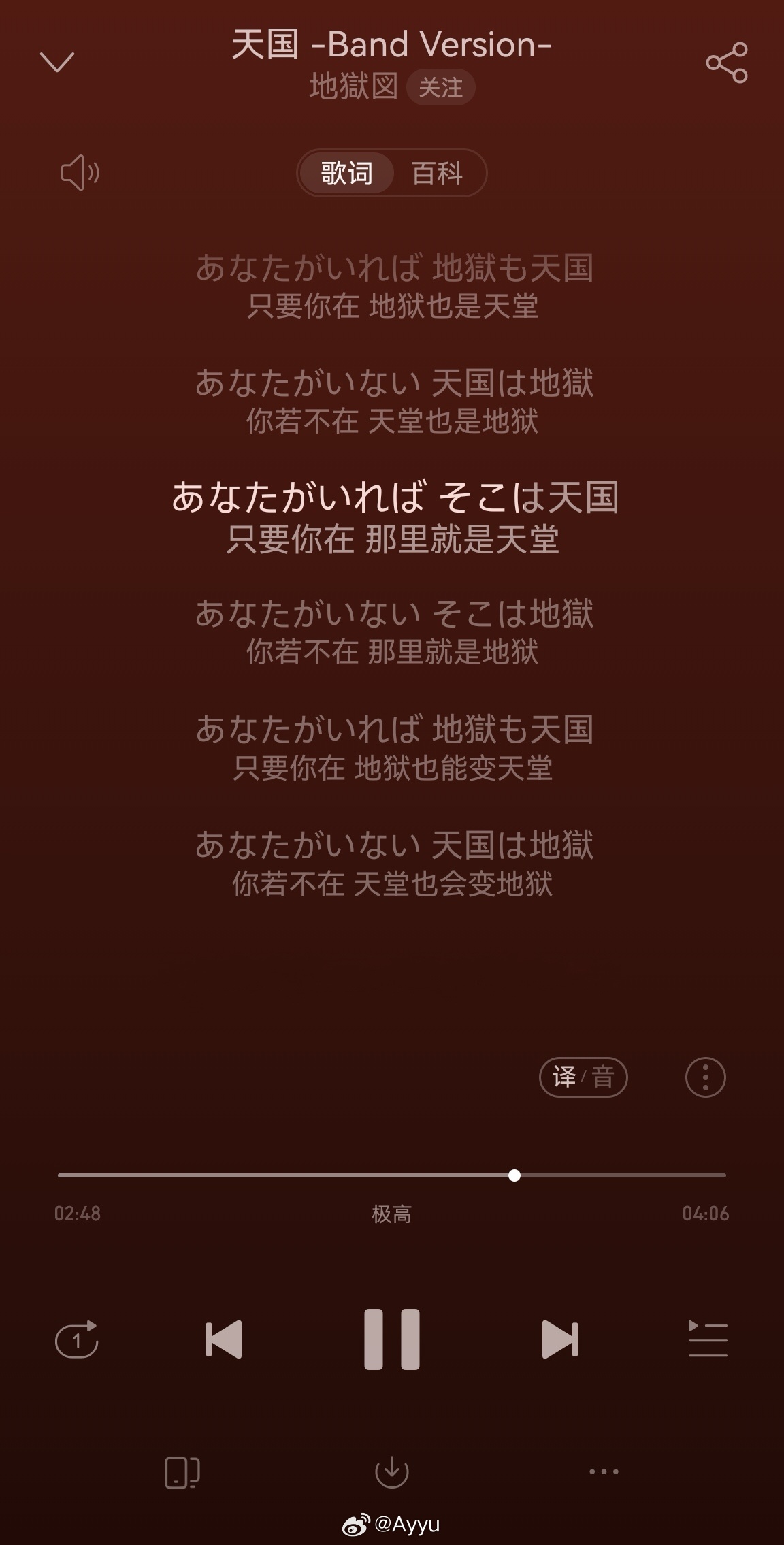Open the circled three-dot lyric options
Viewport: 784px width, 1545px height.
[x=705, y=1077]
